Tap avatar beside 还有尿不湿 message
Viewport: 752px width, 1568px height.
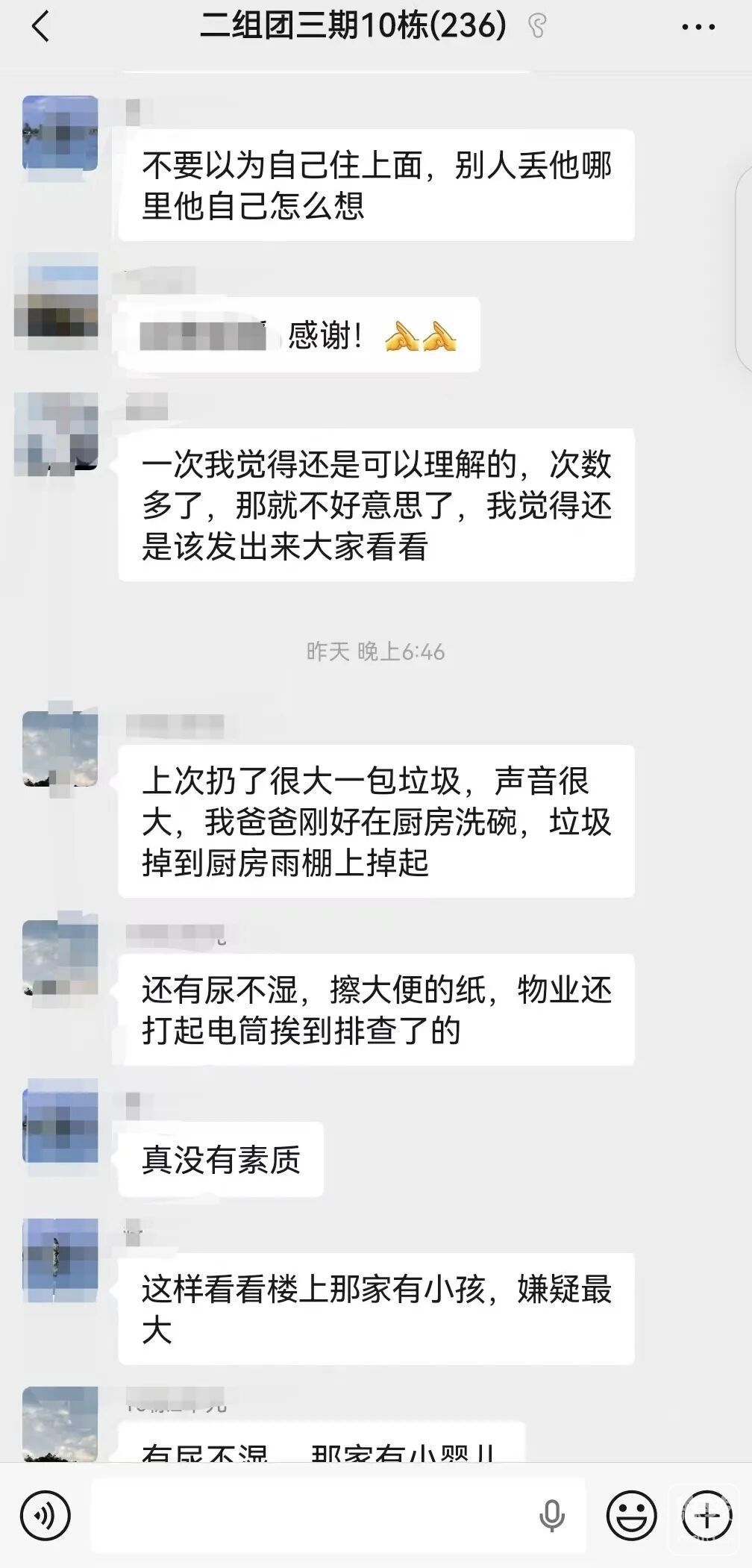60,958
